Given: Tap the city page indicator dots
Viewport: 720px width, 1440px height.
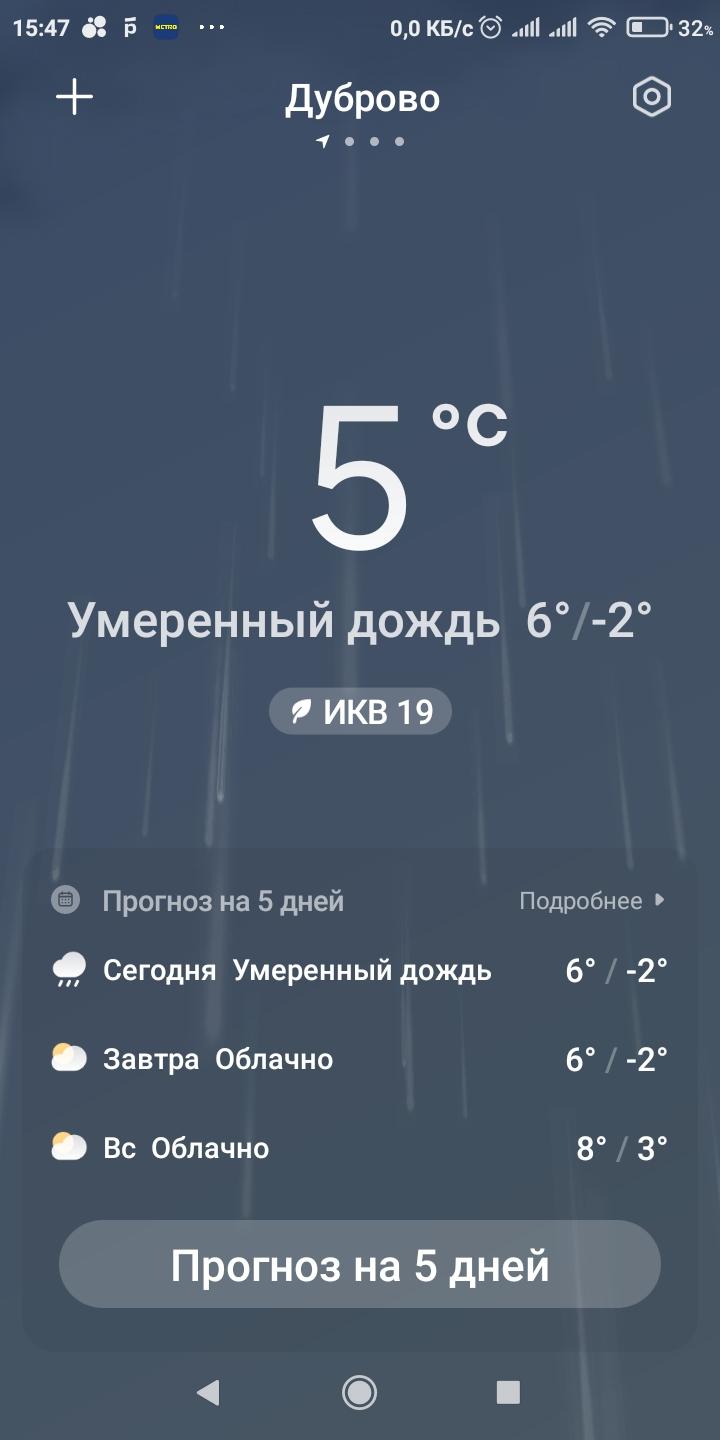Looking at the screenshot, I should 362,142.
